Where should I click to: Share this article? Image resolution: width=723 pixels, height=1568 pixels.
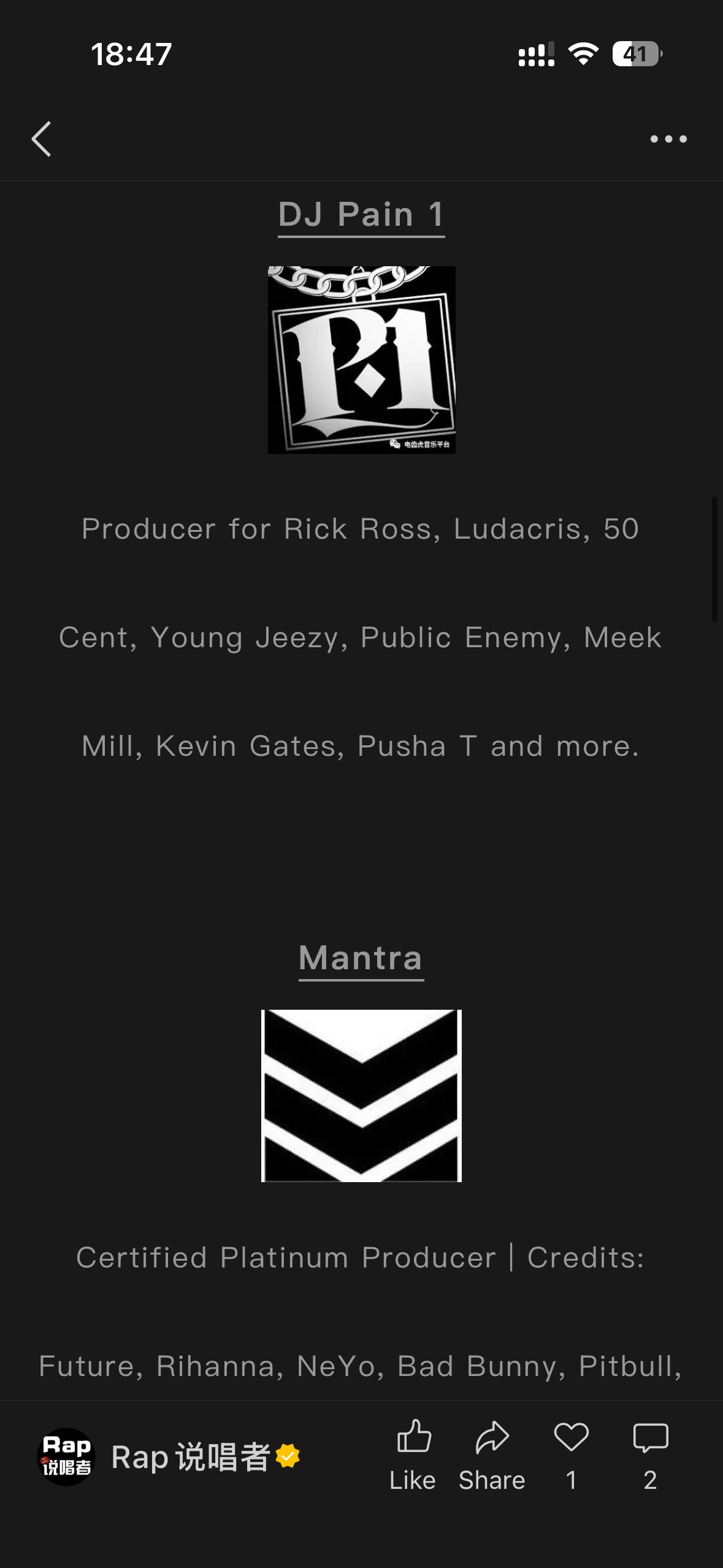pos(492,1455)
